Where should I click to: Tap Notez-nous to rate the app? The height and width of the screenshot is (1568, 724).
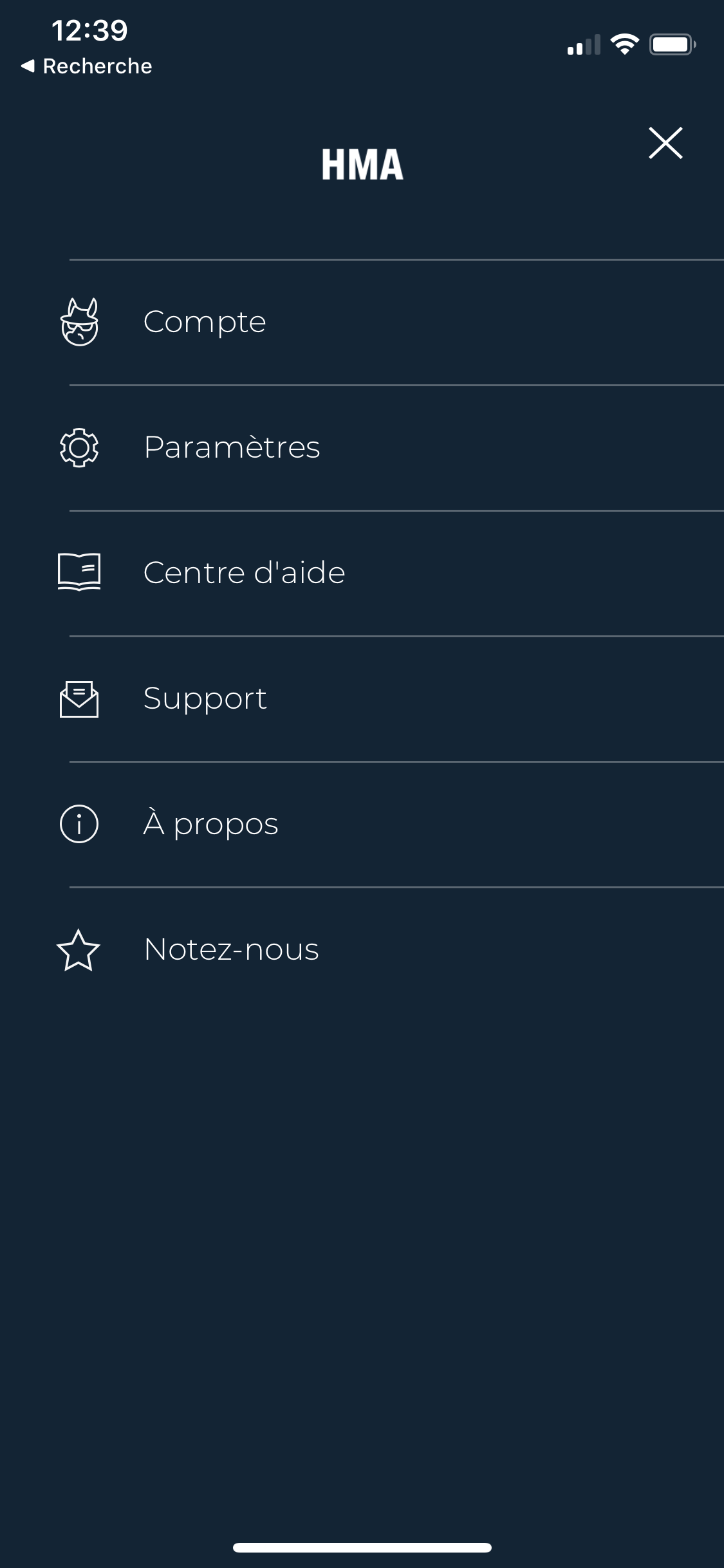(362, 950)
